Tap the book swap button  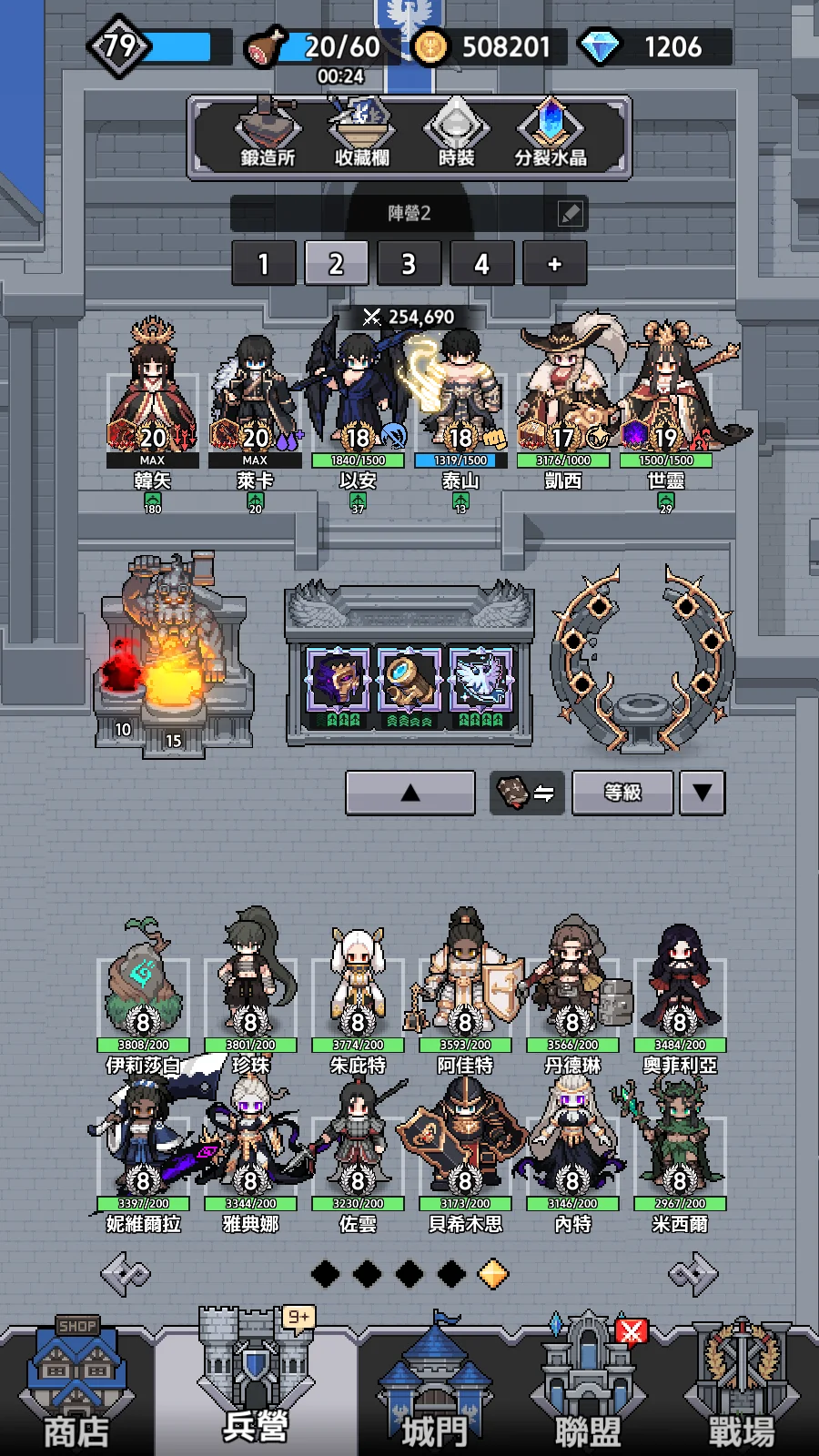[x=527, y=794]
